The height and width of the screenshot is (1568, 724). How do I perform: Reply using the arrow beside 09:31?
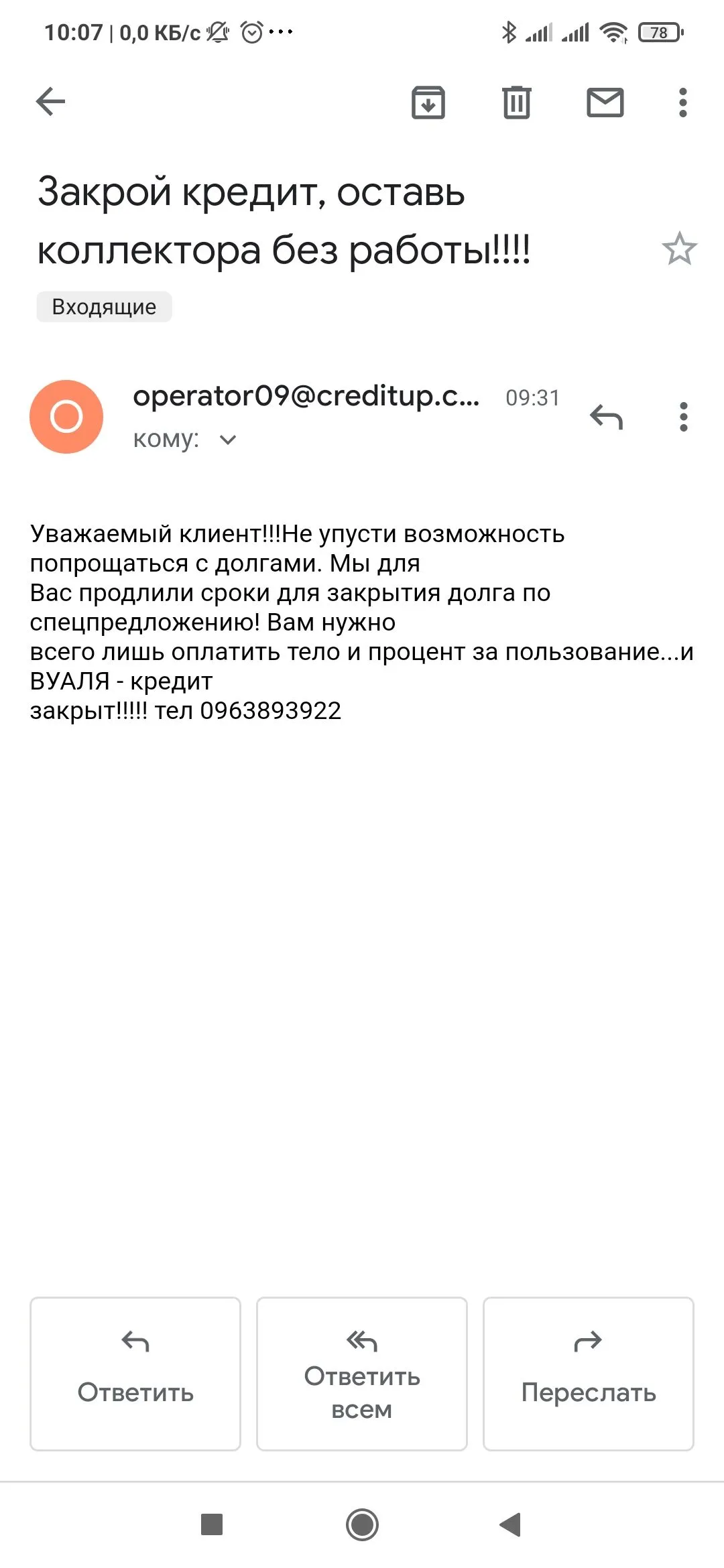(606, 417)
